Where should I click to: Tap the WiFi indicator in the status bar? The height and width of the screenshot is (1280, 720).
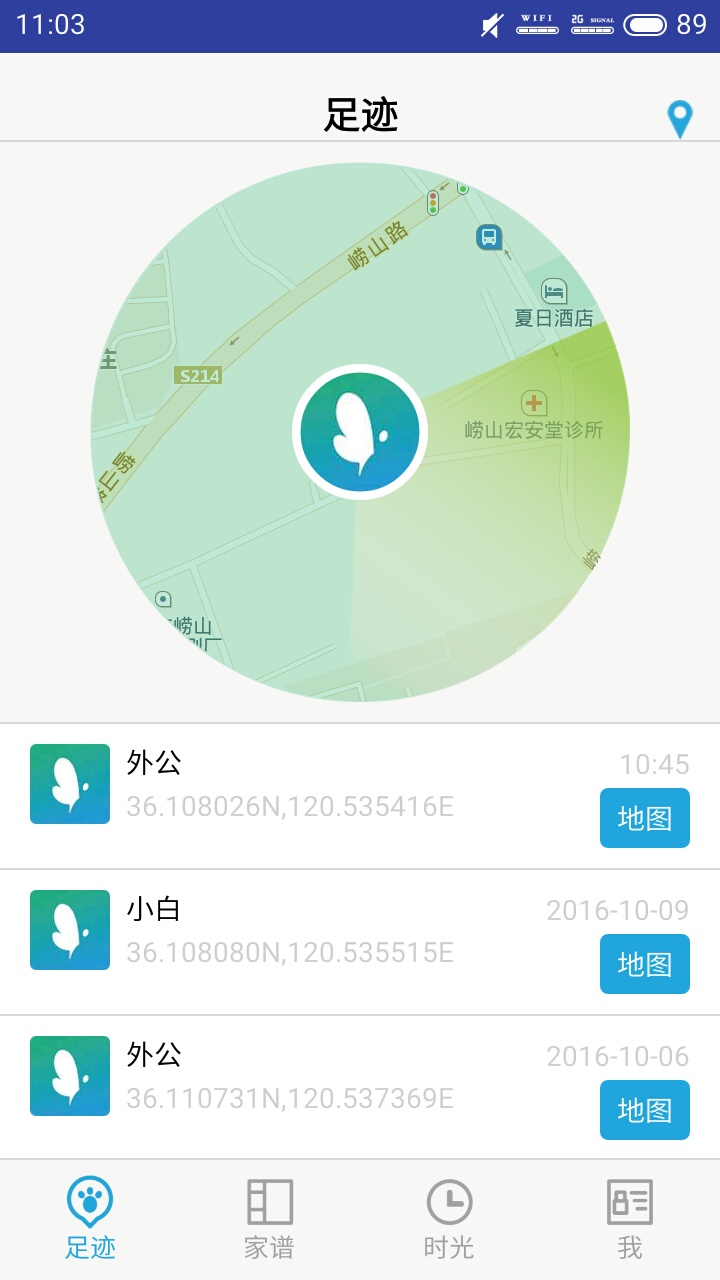click(537, 26)
